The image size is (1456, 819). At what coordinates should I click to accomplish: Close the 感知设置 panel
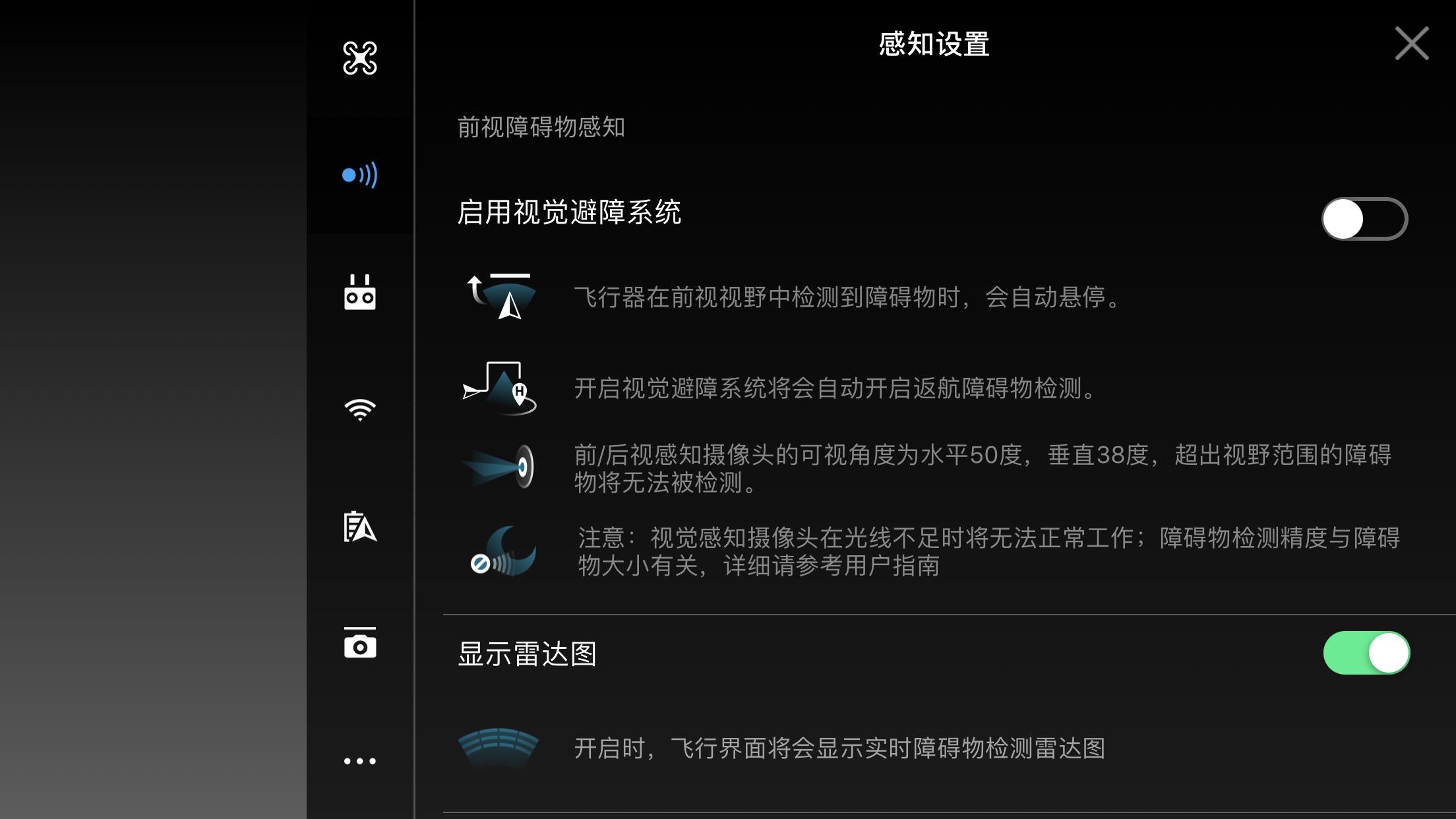tap(1411, 44)
